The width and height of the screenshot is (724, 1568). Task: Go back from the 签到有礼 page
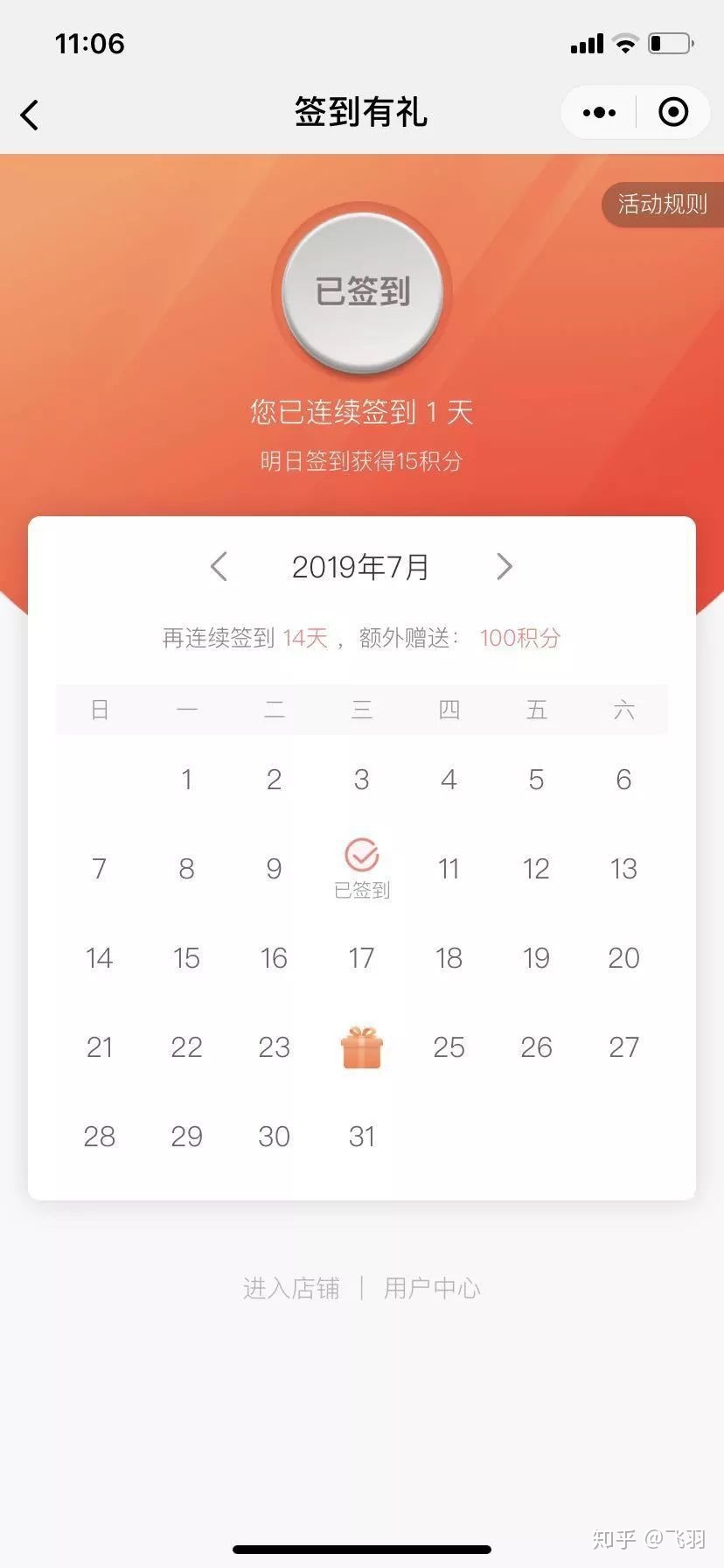30,115
